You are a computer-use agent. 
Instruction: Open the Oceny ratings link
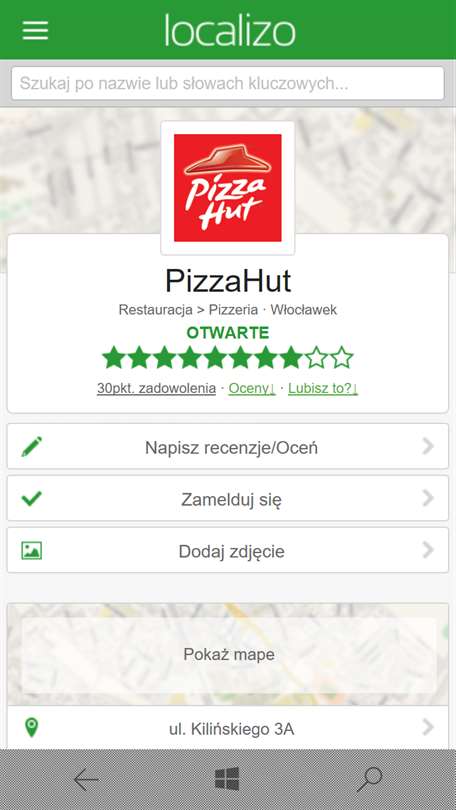coord(252,388)
